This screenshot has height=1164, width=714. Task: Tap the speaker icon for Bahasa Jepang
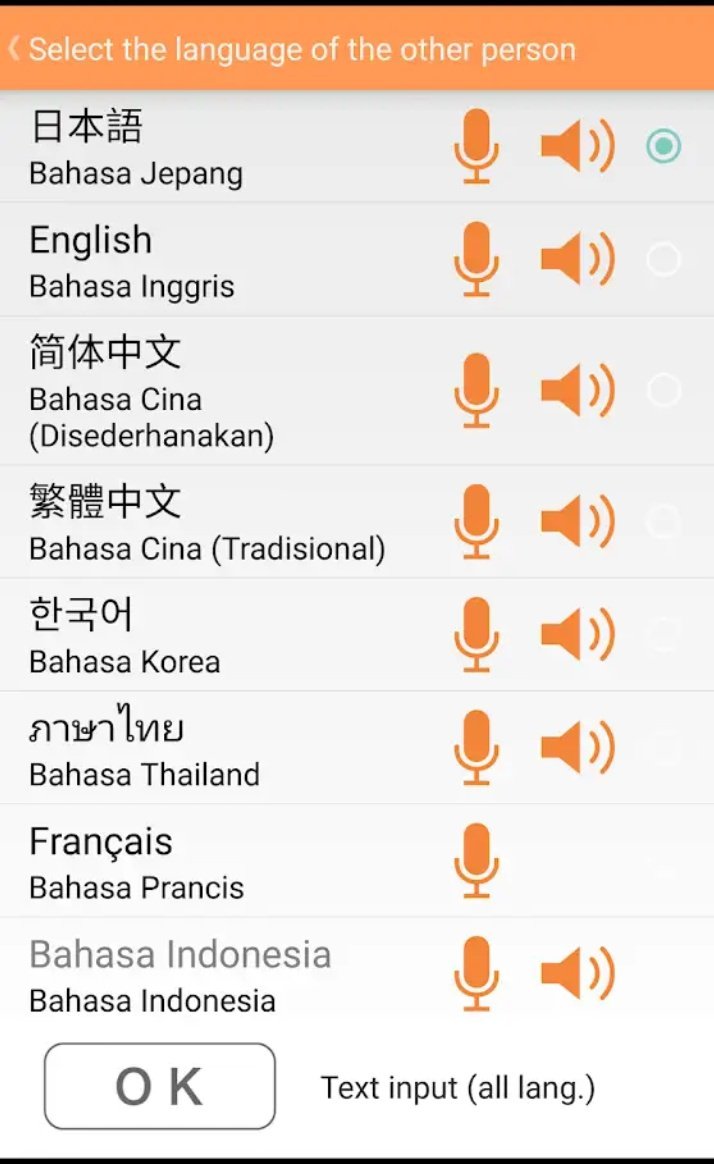(577, 146)
